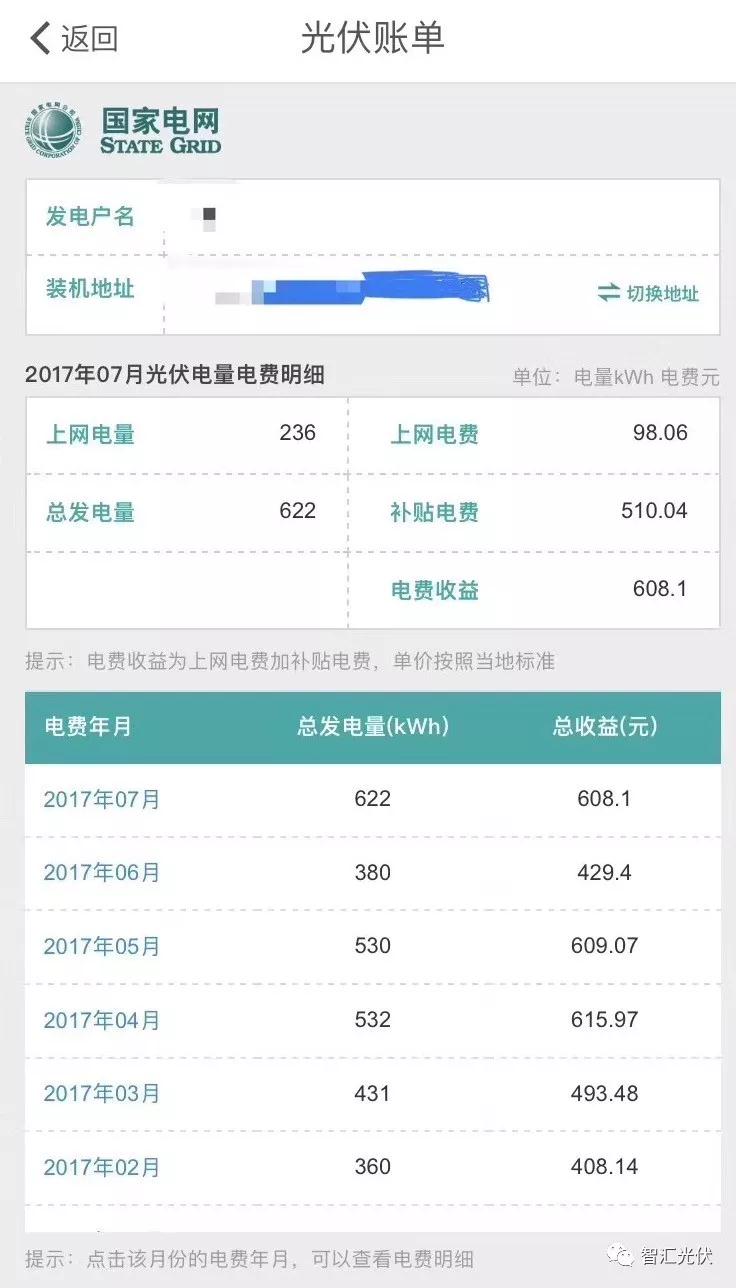Screen dimensions: 736x1288
Task: Open the 2017年02月 monthly bill
Action: click(x=100, y=1166)
